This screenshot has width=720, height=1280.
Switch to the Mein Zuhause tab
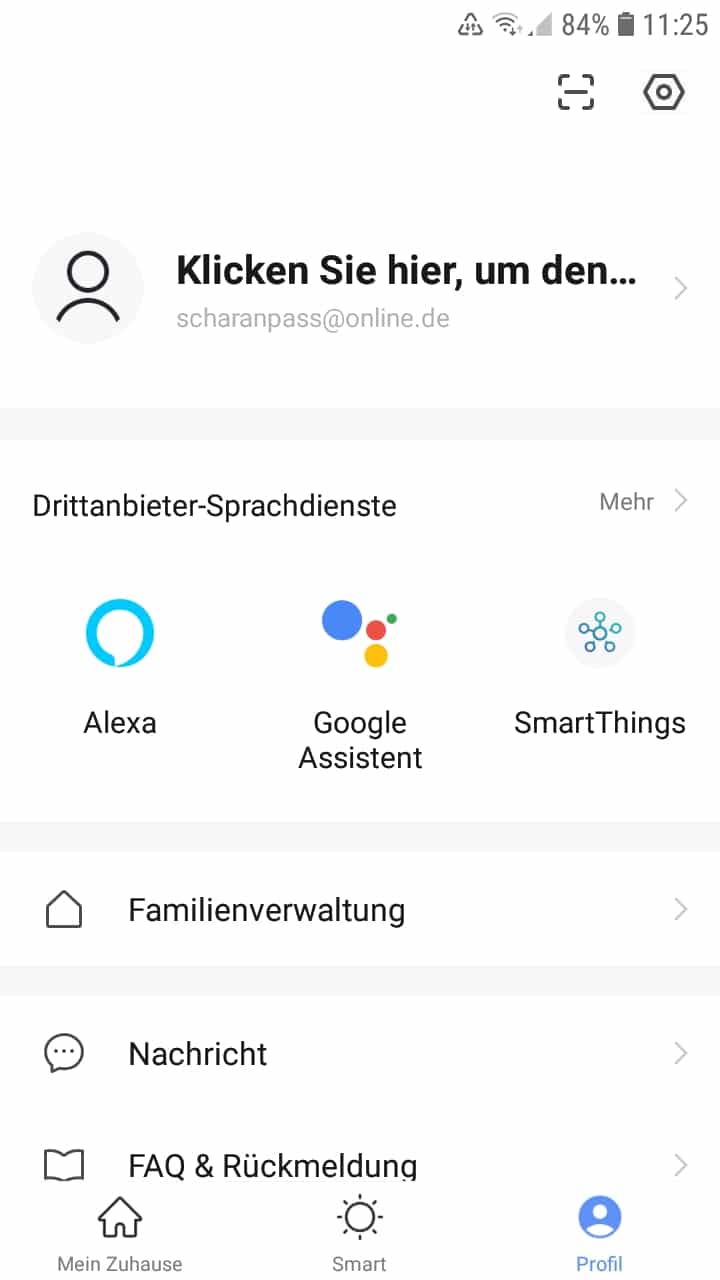[120, 1235]
